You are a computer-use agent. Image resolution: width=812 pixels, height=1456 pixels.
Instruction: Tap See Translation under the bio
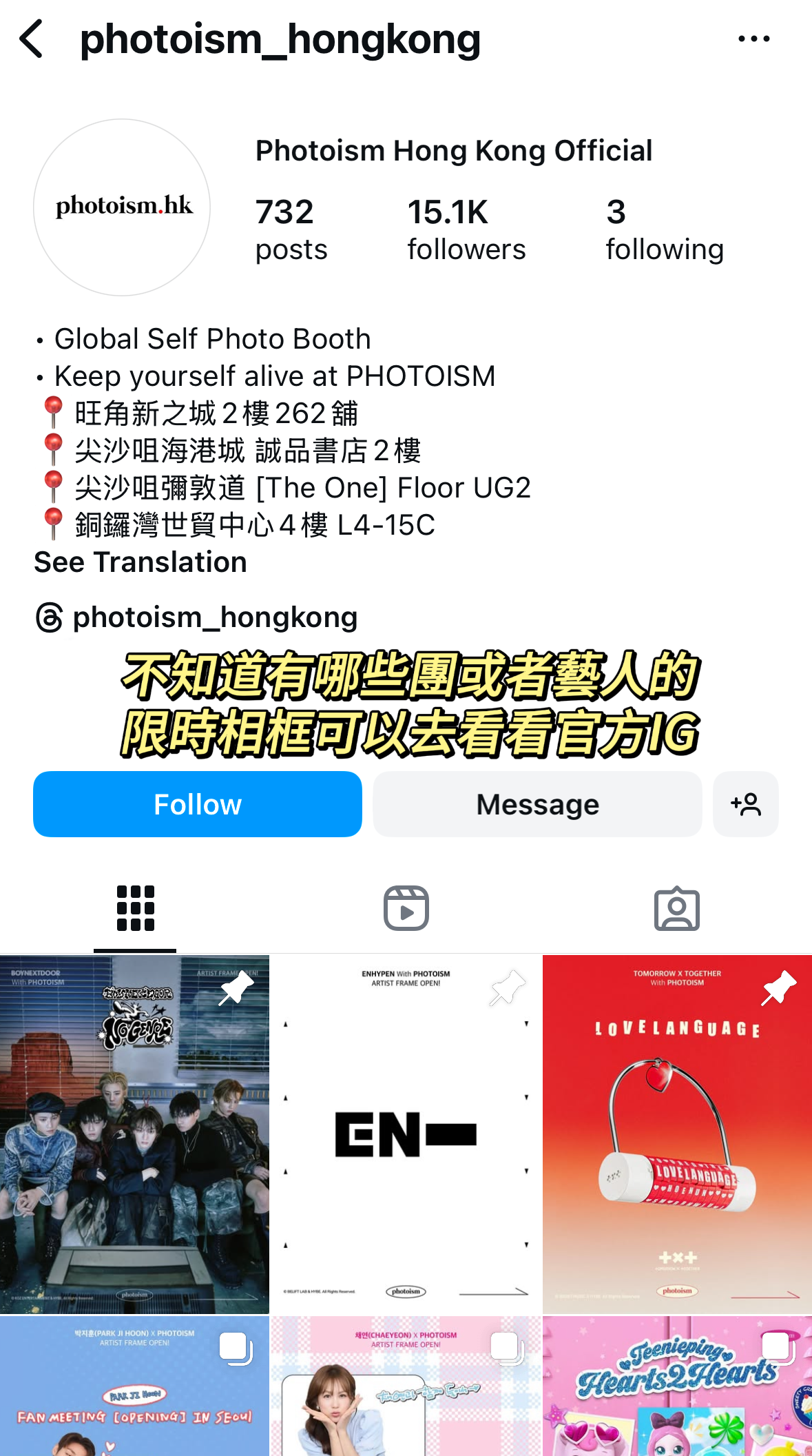tap(140, 562)
